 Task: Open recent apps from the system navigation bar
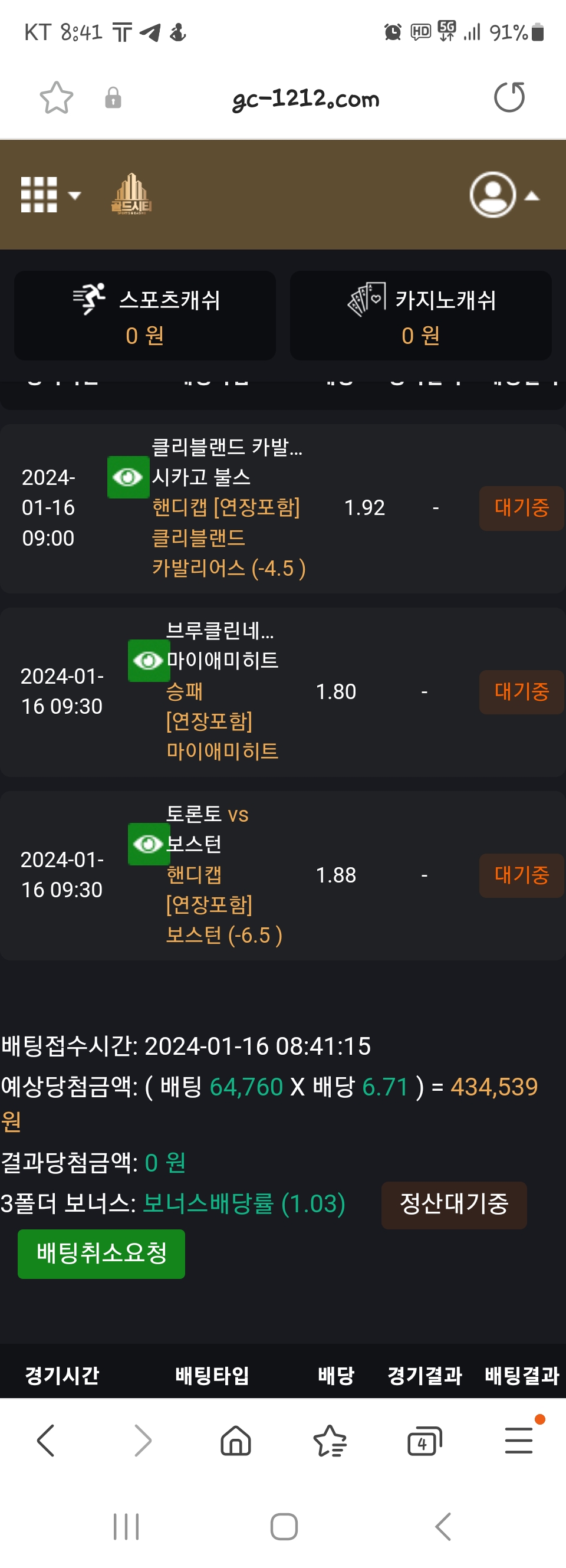point(126,1527)
